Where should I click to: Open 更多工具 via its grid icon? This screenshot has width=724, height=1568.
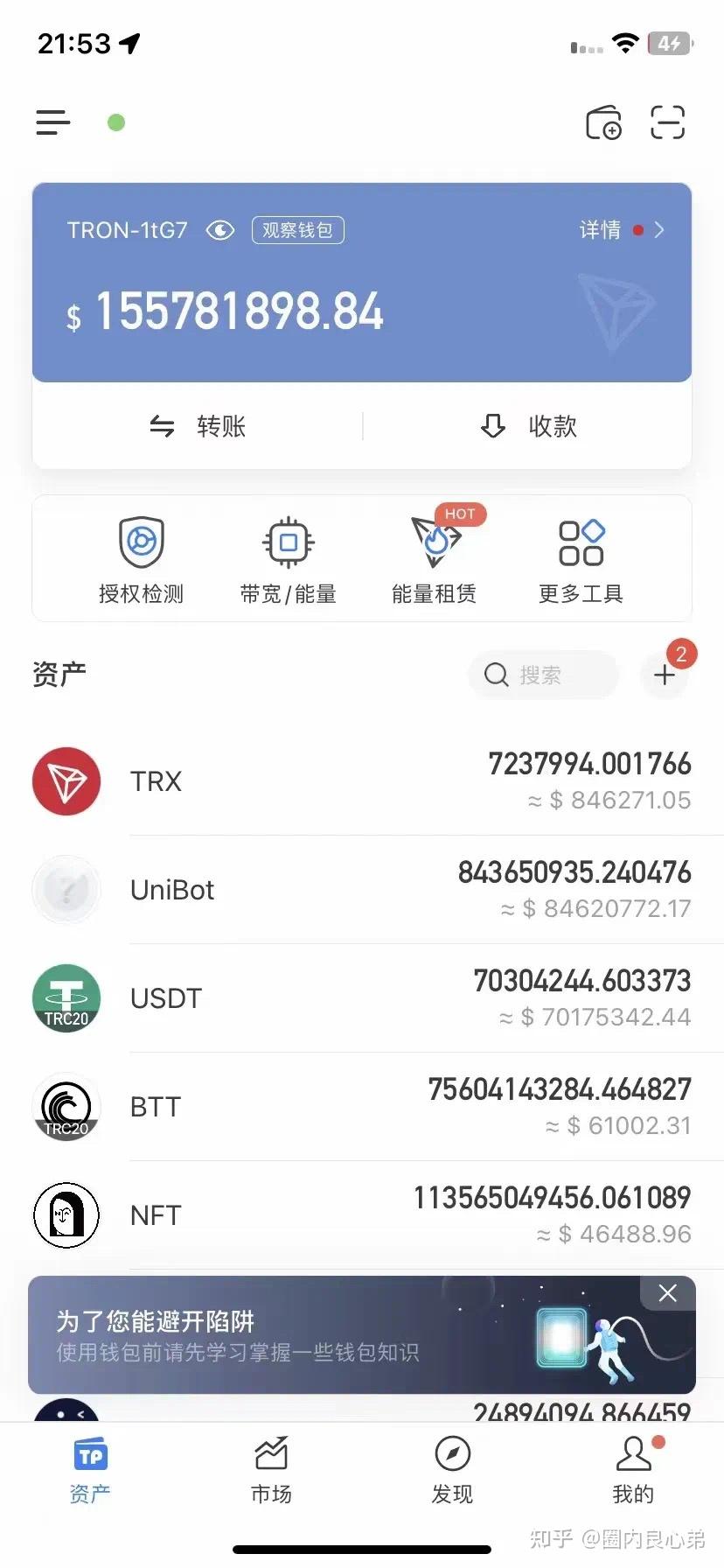coord(580,541)
